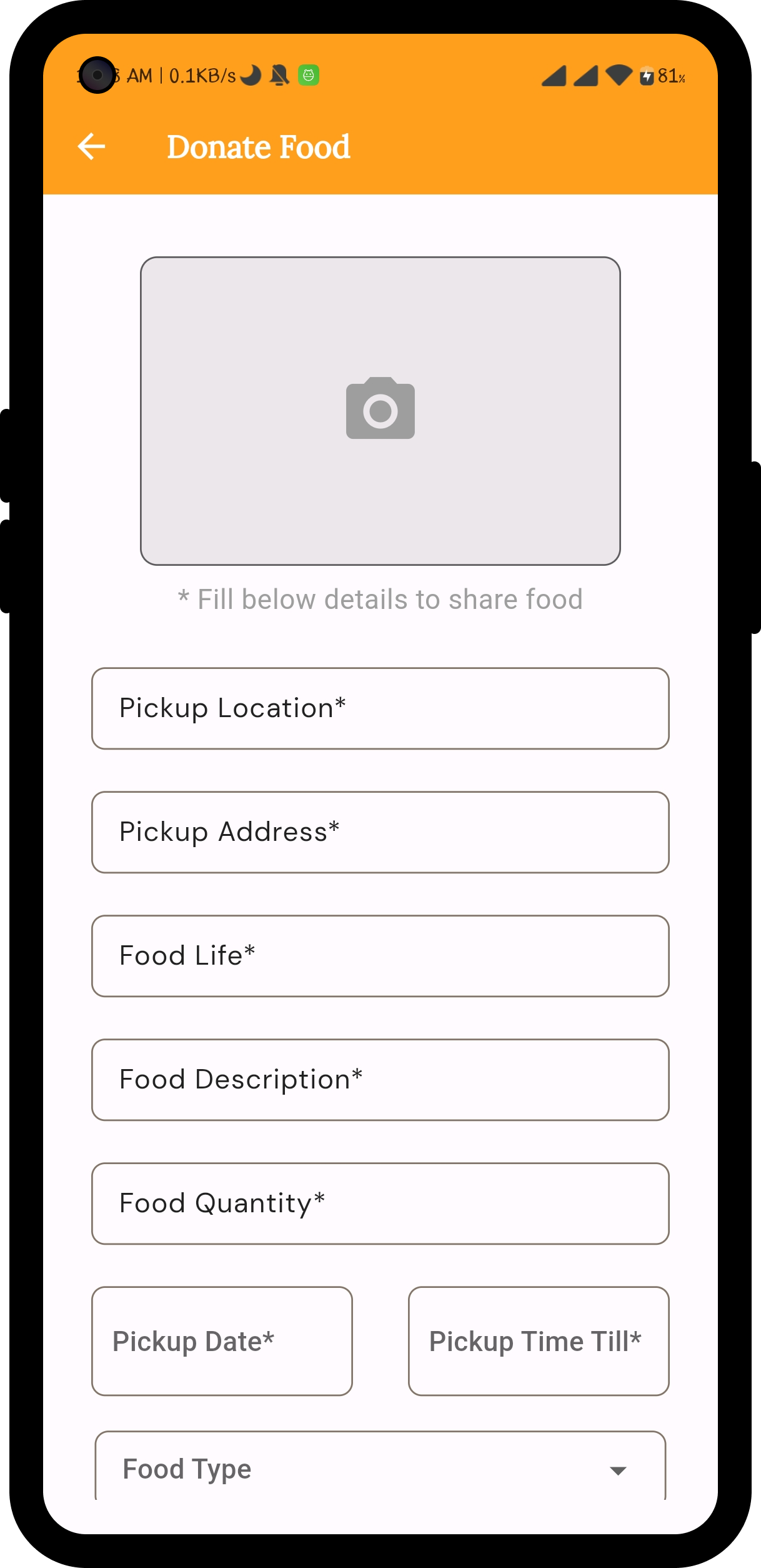The height and width of the screenshot is (1568, 761).
Task: Select the Pickup Address field
Action: [380, 832]
